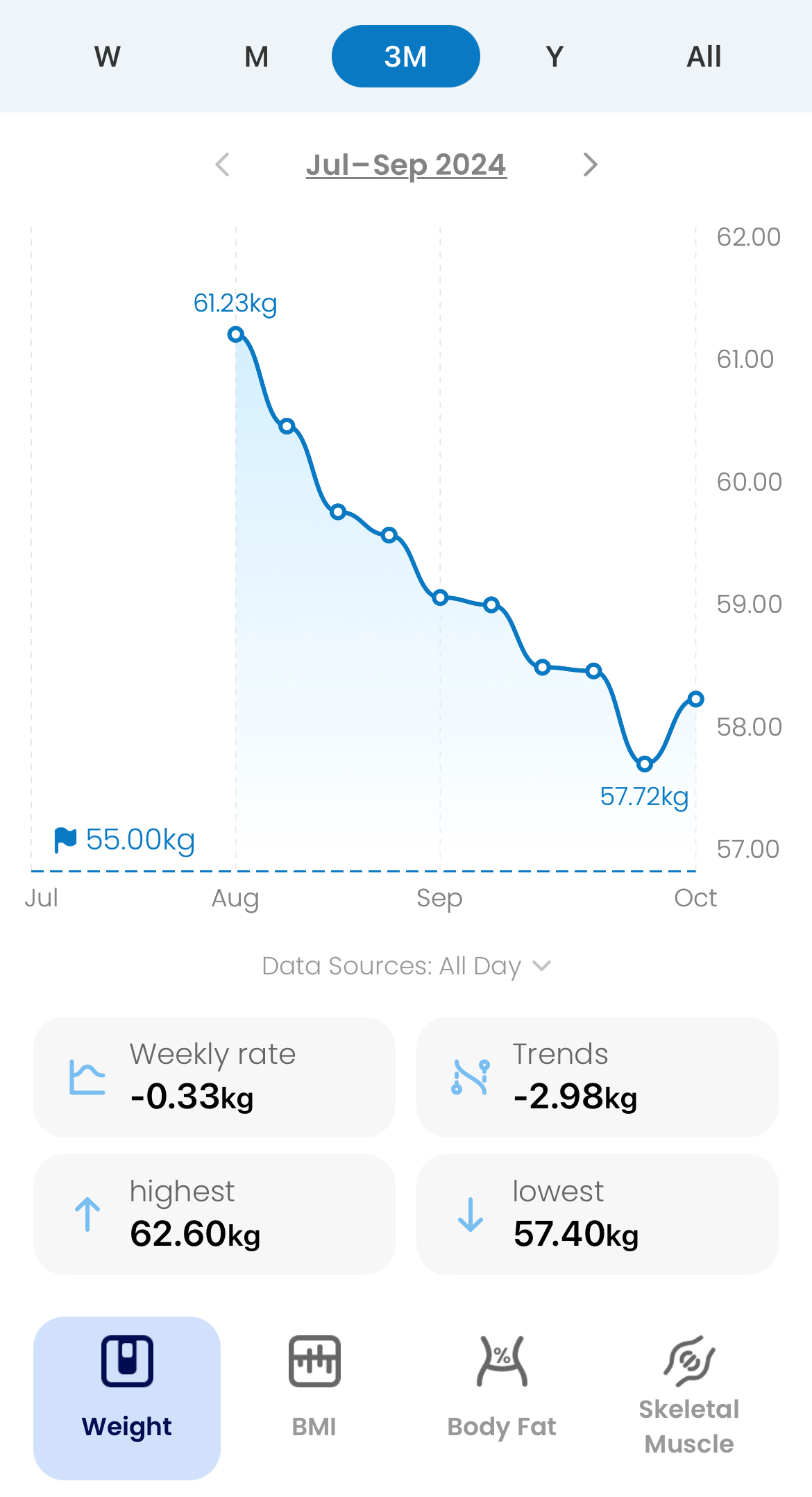Select the 3M range tab
This screenshot has height=1497, width=812.
point(405,56)
